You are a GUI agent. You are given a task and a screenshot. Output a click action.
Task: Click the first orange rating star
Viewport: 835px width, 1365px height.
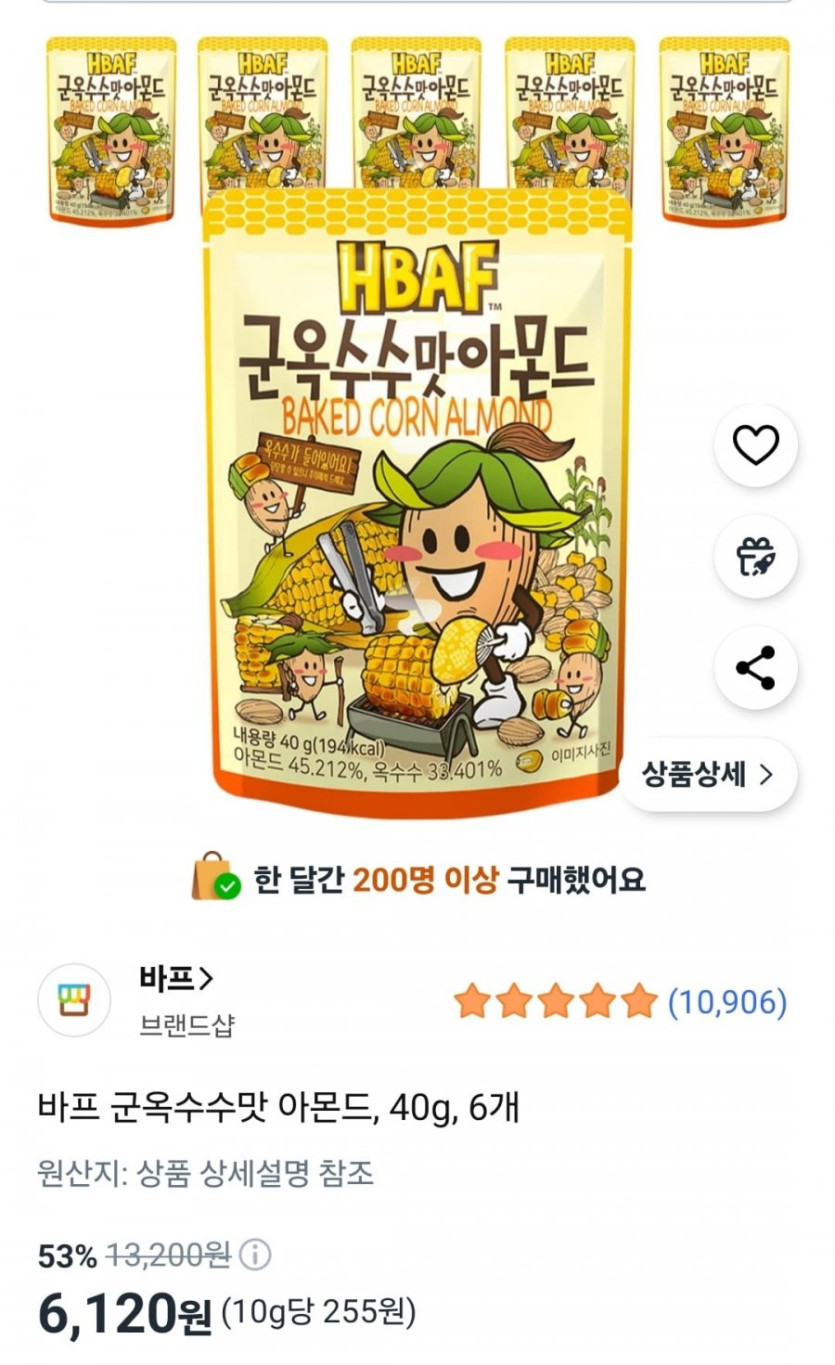(x=470, y=998)
